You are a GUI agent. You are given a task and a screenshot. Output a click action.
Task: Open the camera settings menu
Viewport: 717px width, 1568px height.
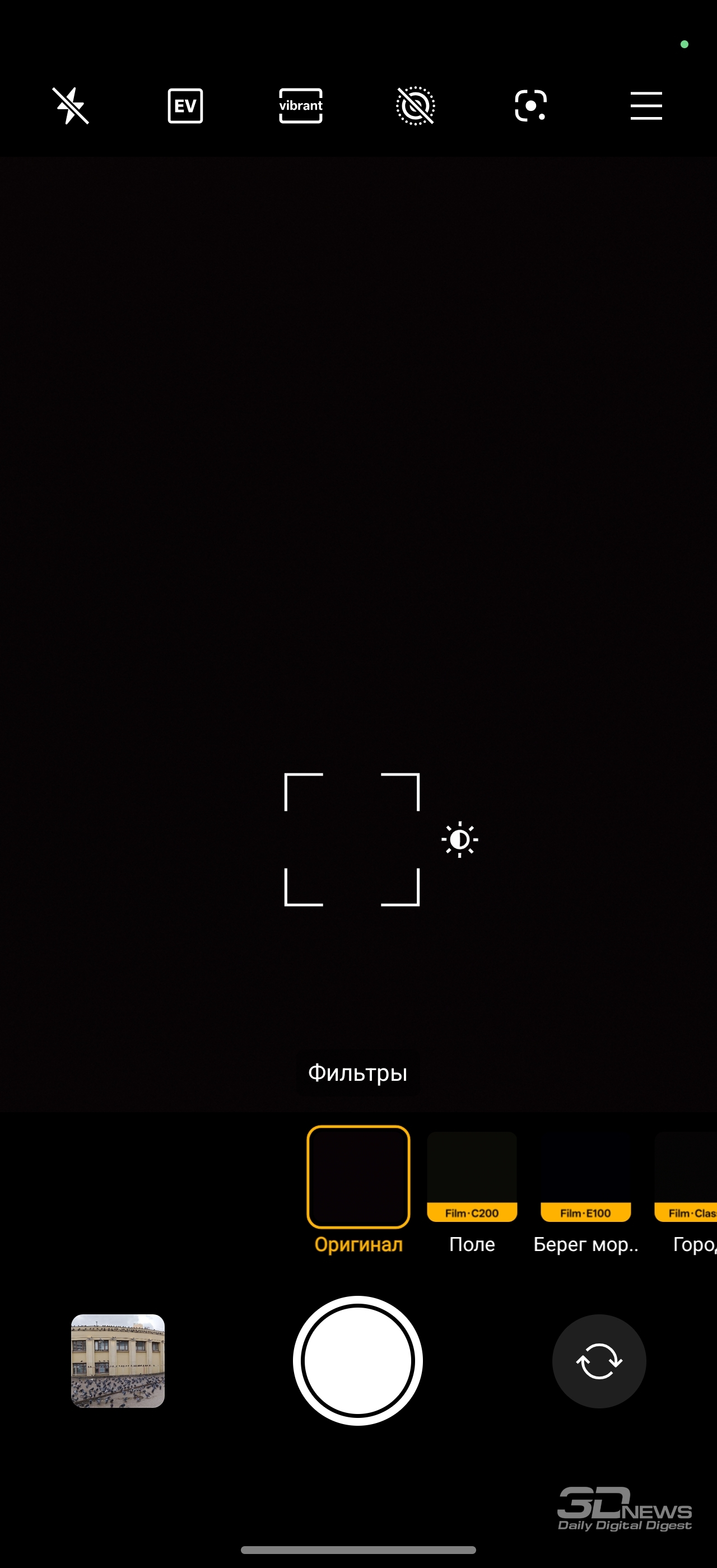pos(646,106)
